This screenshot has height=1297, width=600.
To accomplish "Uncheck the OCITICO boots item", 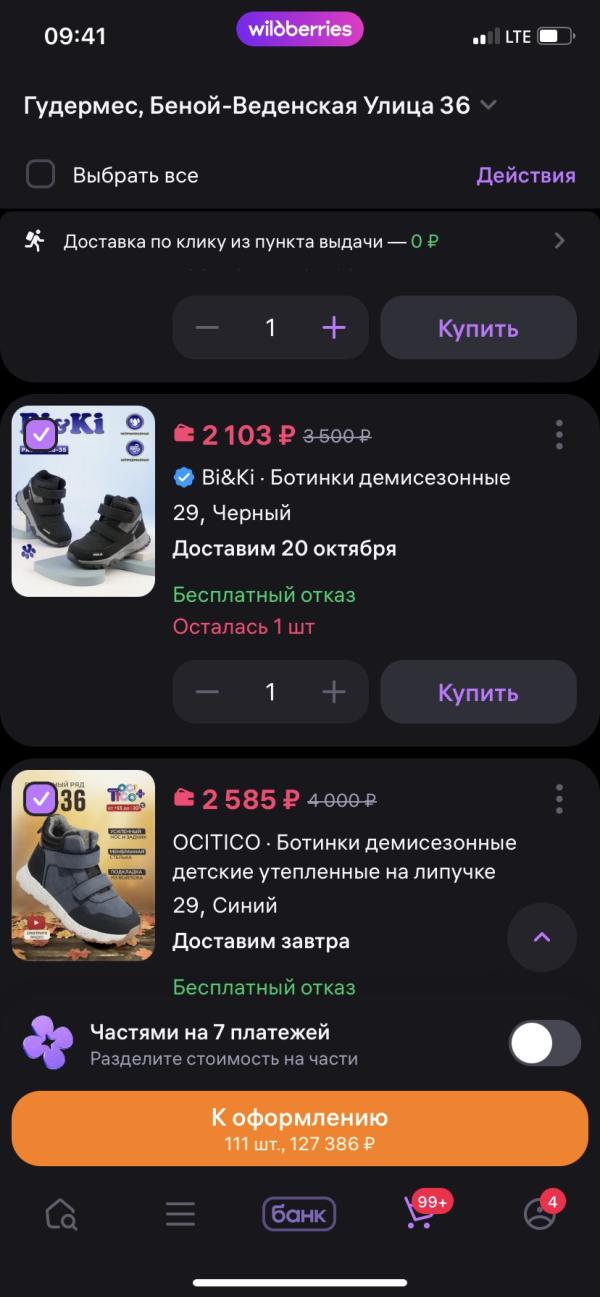I will 41,799.
